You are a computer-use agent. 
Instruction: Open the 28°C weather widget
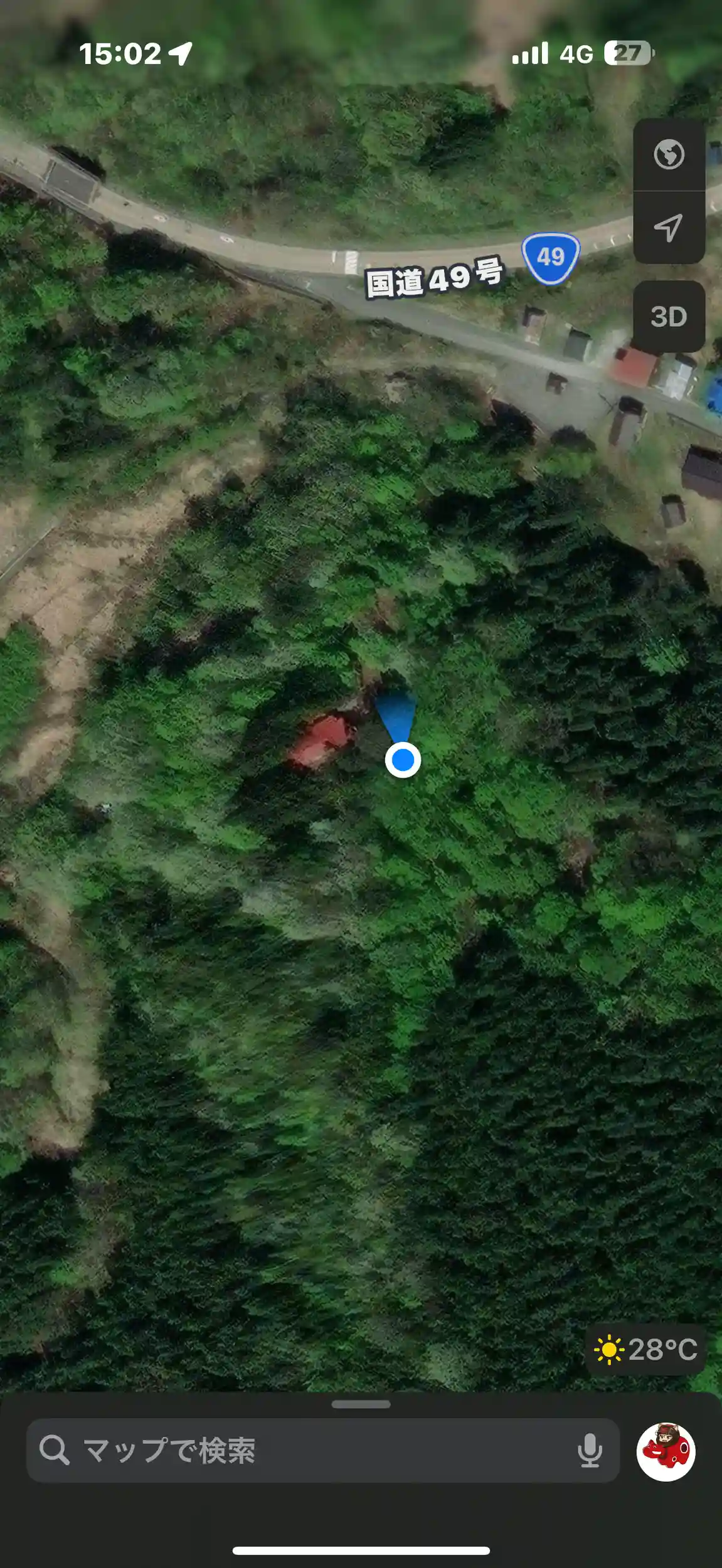(645, 1350)
